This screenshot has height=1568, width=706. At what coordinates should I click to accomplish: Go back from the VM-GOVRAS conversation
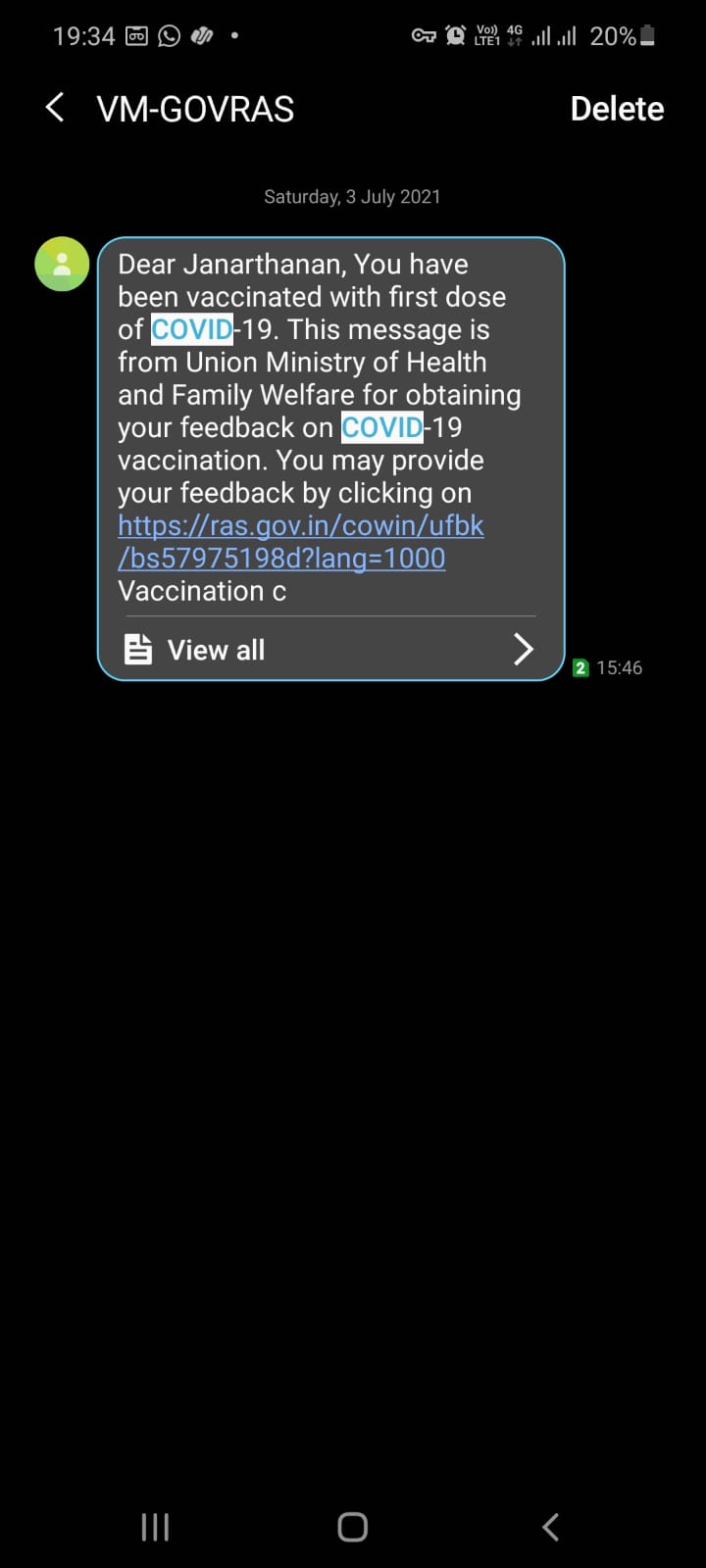click(56, 108)
